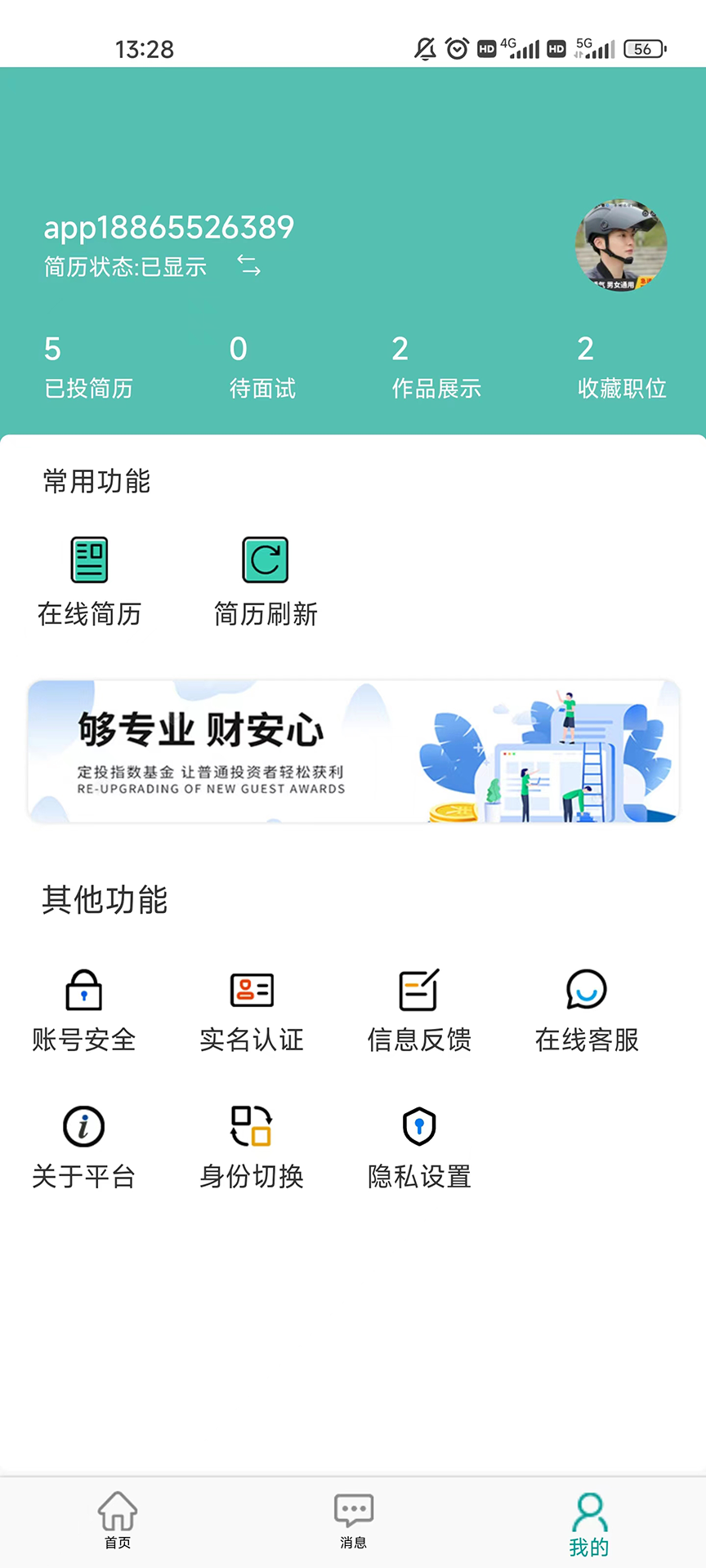Open 收藏职位 (saved jobs) list
The height and width of the screenshot is (1568, 706).
coord(621,366)
